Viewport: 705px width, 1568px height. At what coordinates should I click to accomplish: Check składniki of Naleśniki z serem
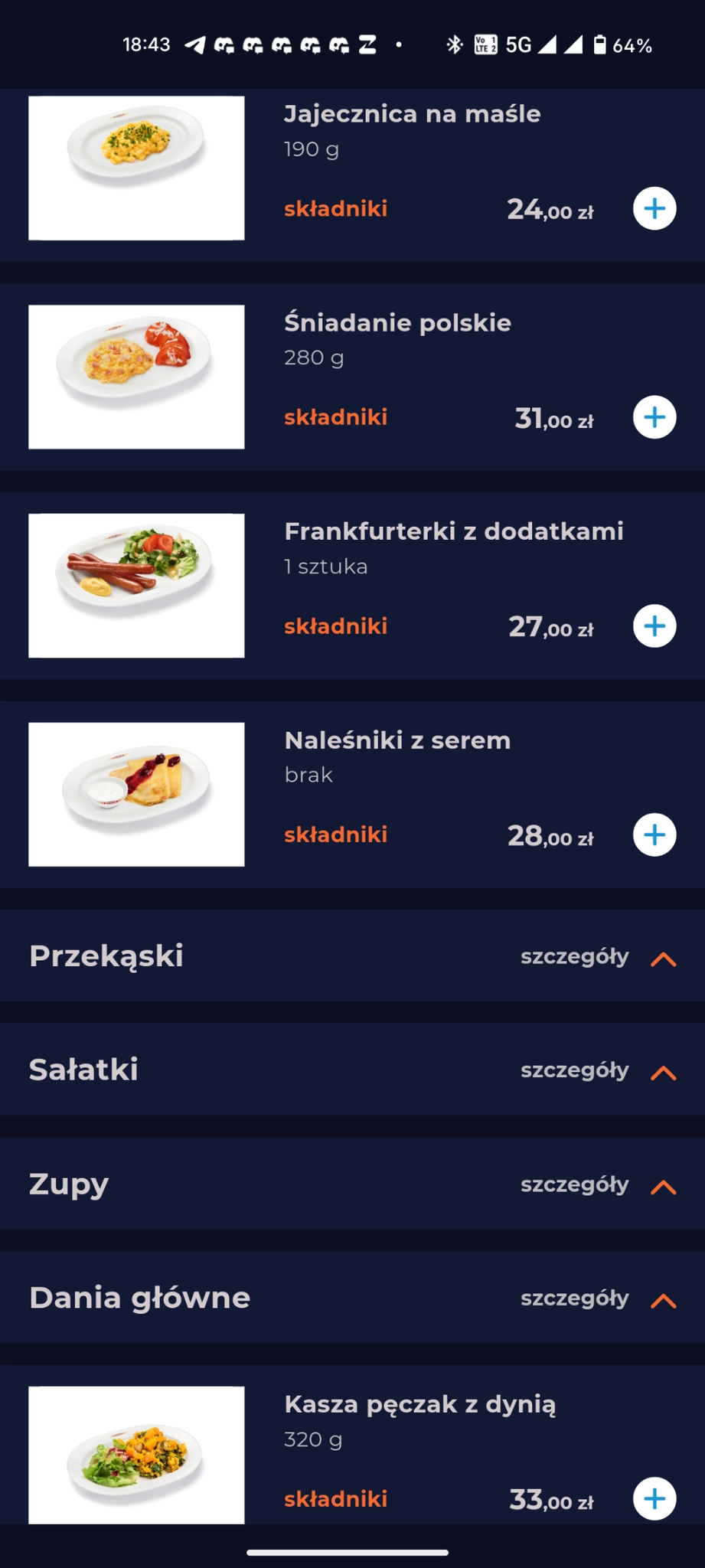click(x=335, y=835)
